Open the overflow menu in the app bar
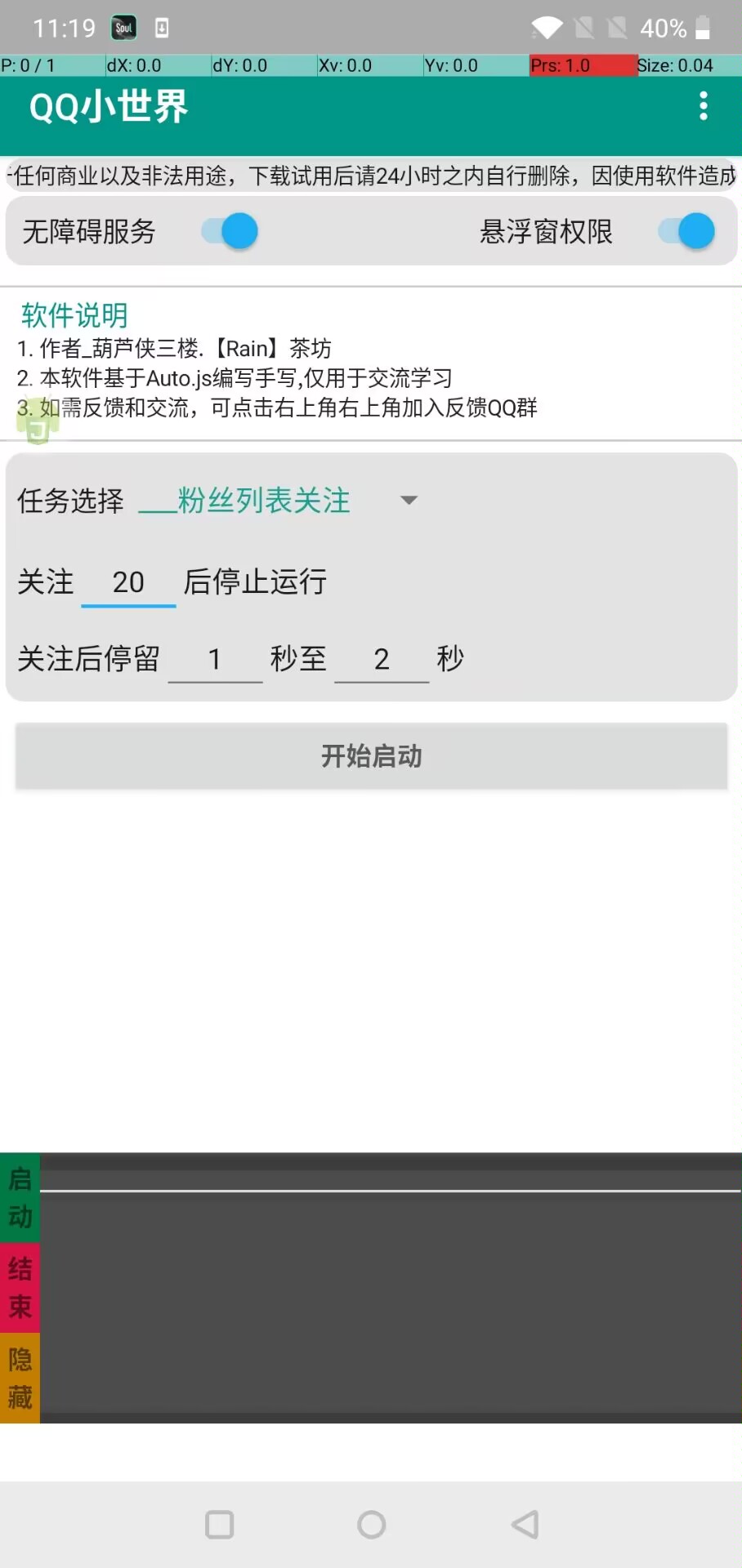This screenshot has height=1568, width=742. coord(703,106)
